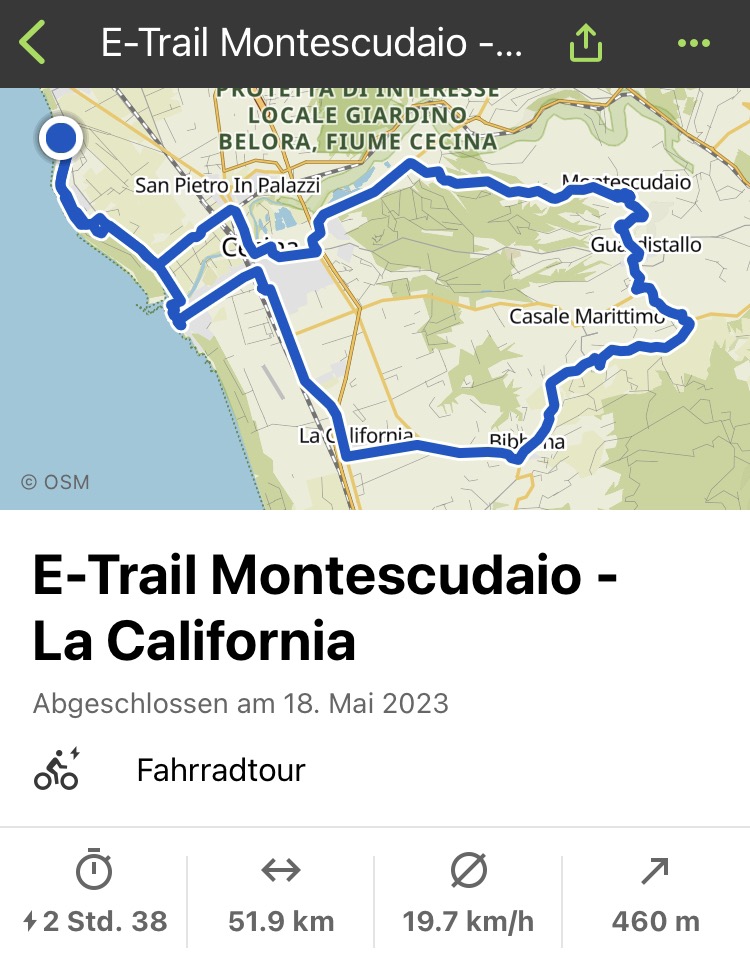Open the three-dot overflow menu
The image size is (750, 977).
coord(693,44)
